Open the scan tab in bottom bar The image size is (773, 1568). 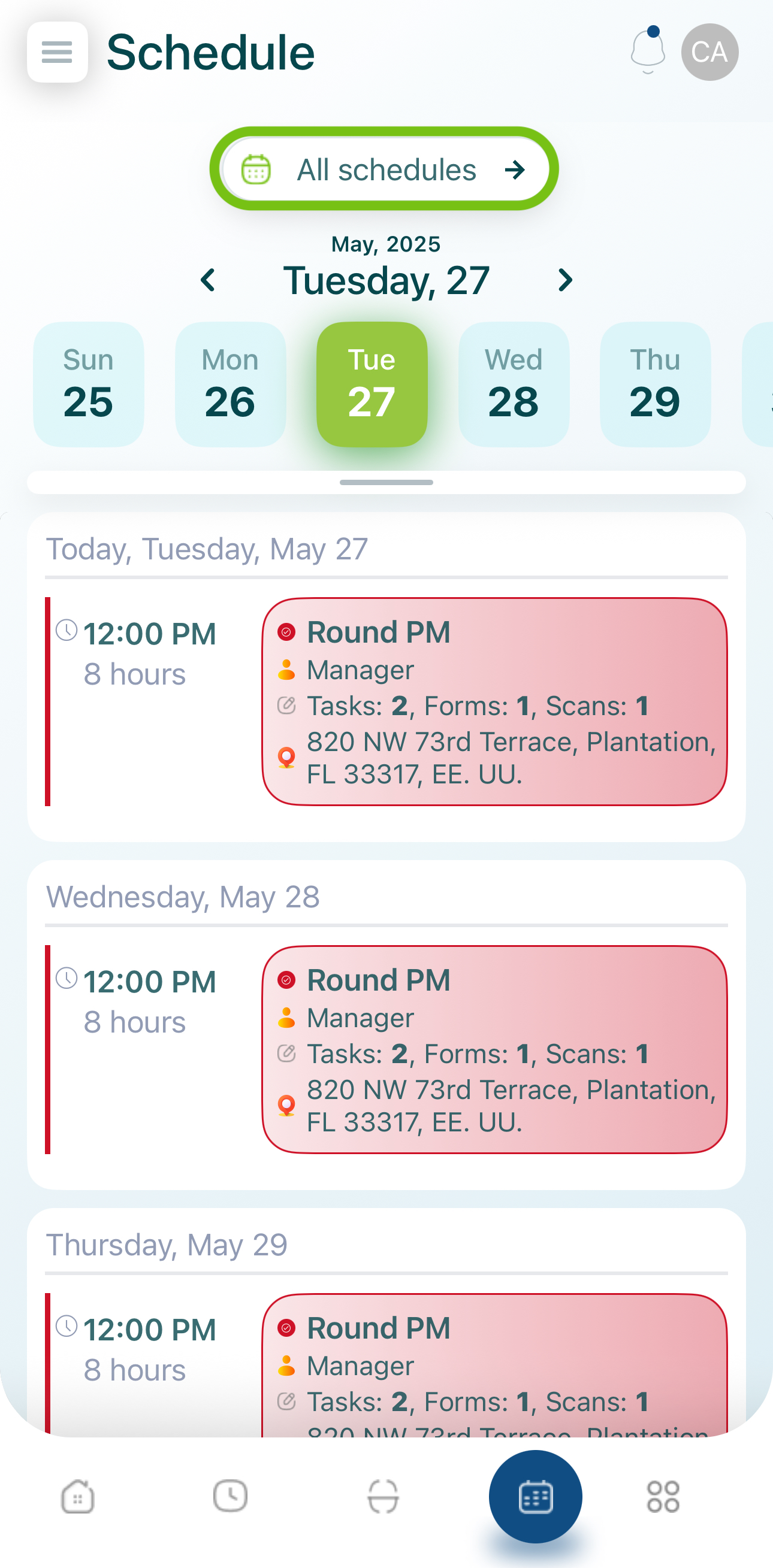tap(383, 1496)
